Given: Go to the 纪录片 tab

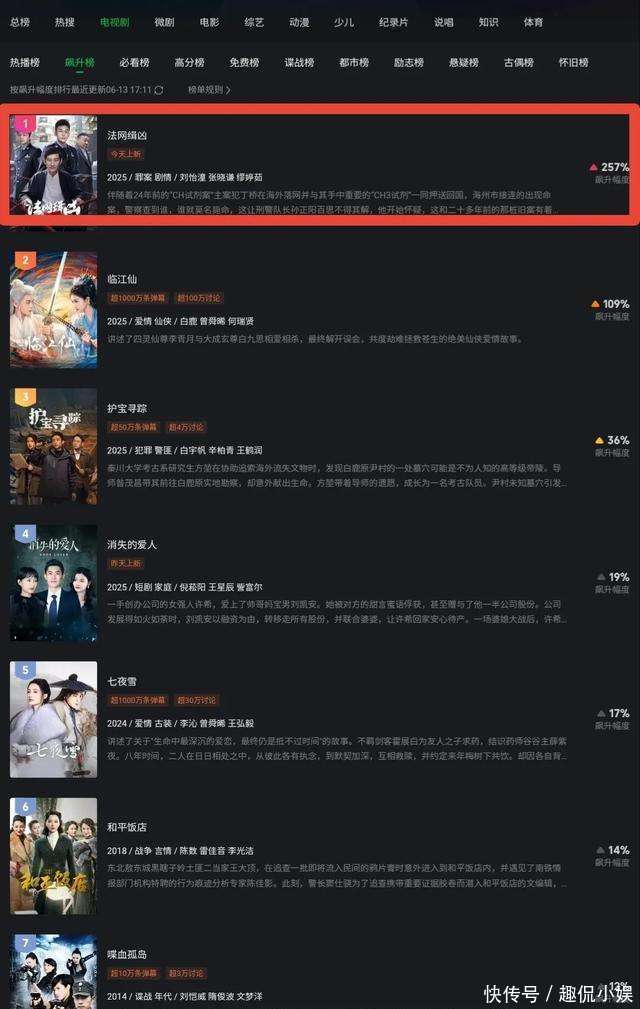Looking at the screenshot, I should [394, 22].
